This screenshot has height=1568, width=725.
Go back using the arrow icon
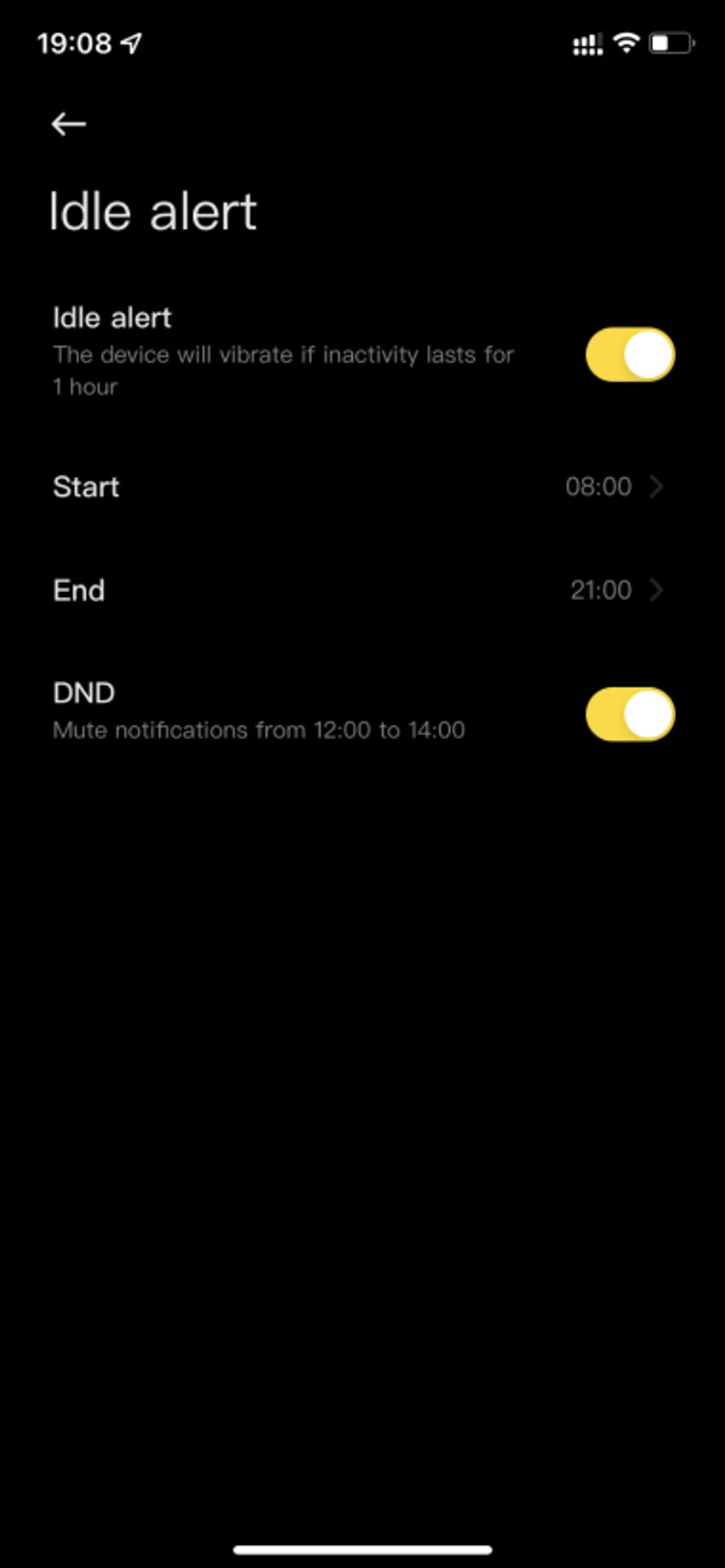click(x=69, y=124)
